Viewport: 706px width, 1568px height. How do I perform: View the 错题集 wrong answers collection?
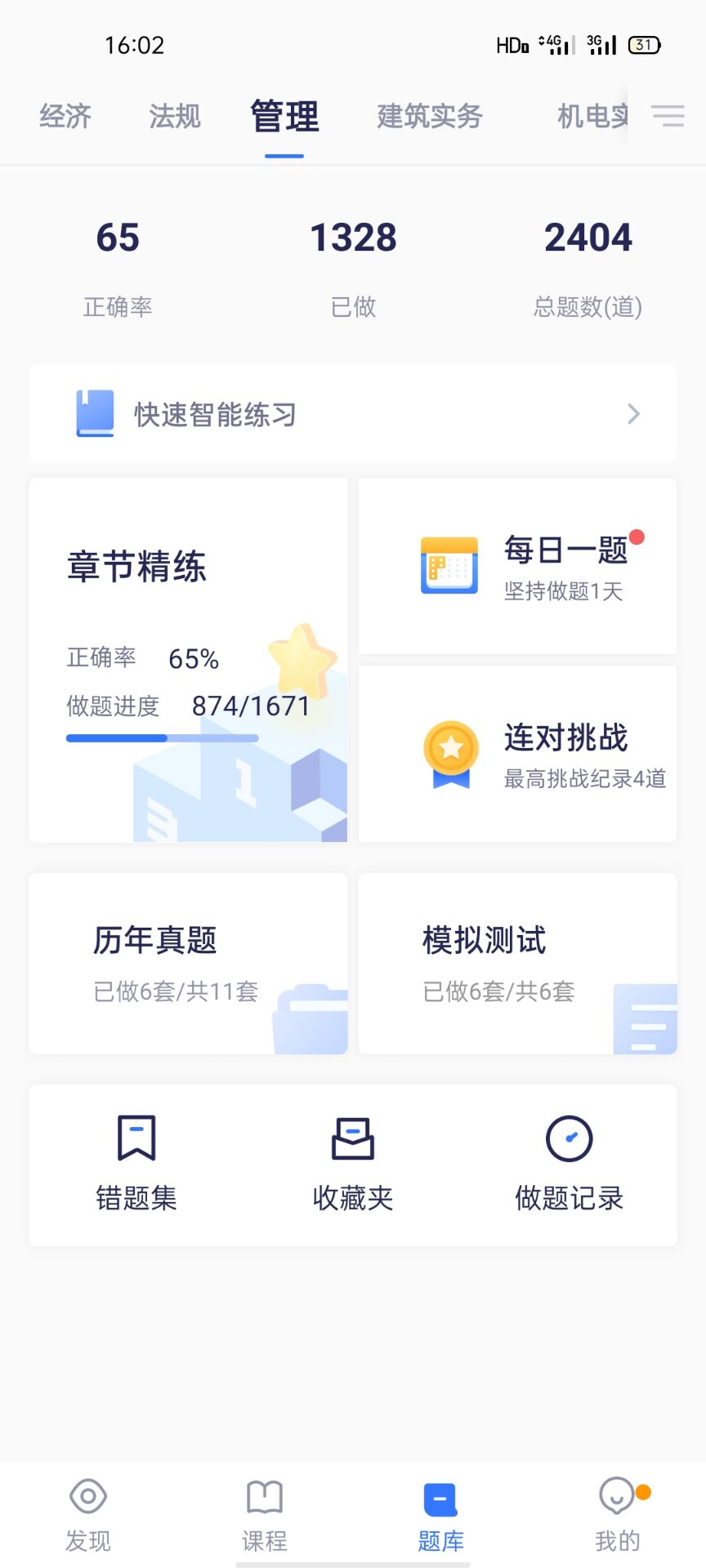click(136, 1164)
